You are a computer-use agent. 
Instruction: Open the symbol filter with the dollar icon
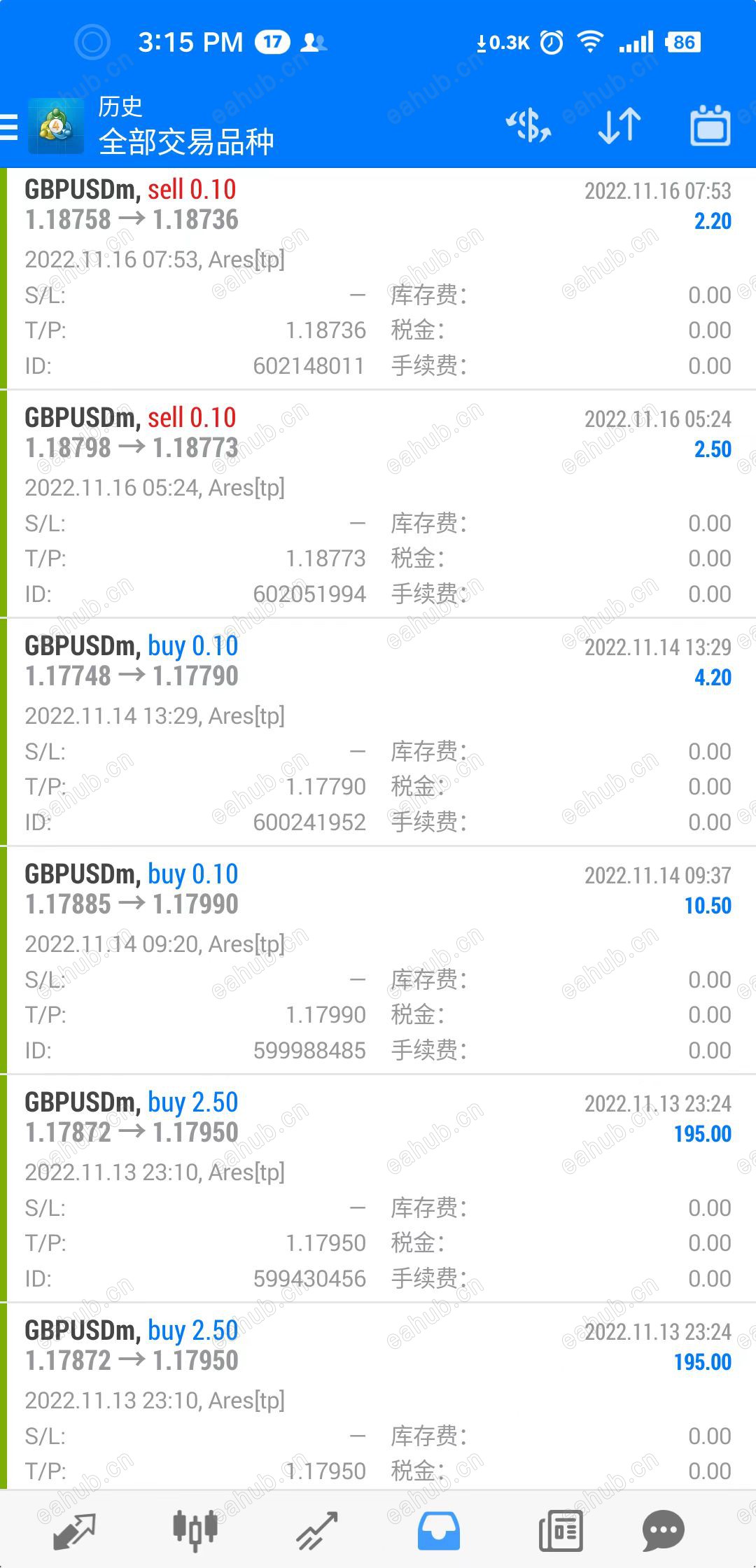(528, 127)
